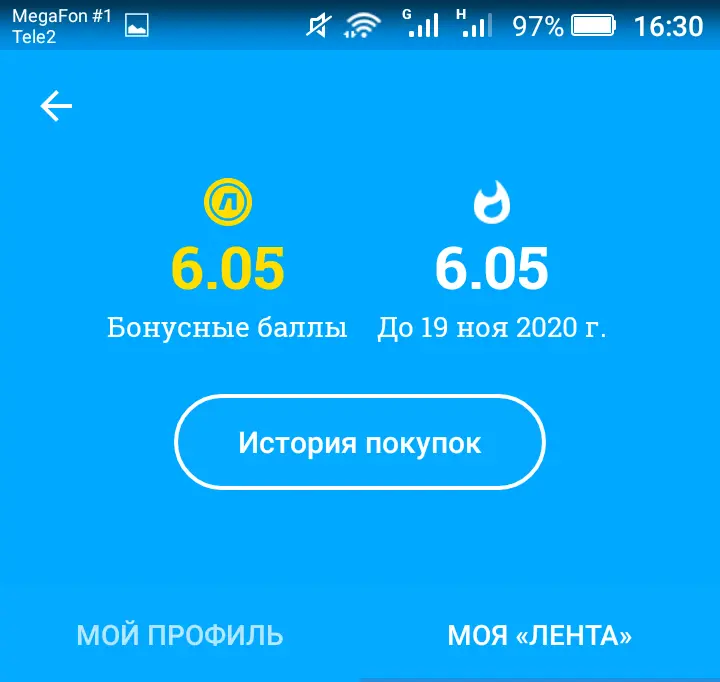
Task: Open История покупок purchase history
Action: [x=360, y=442]
